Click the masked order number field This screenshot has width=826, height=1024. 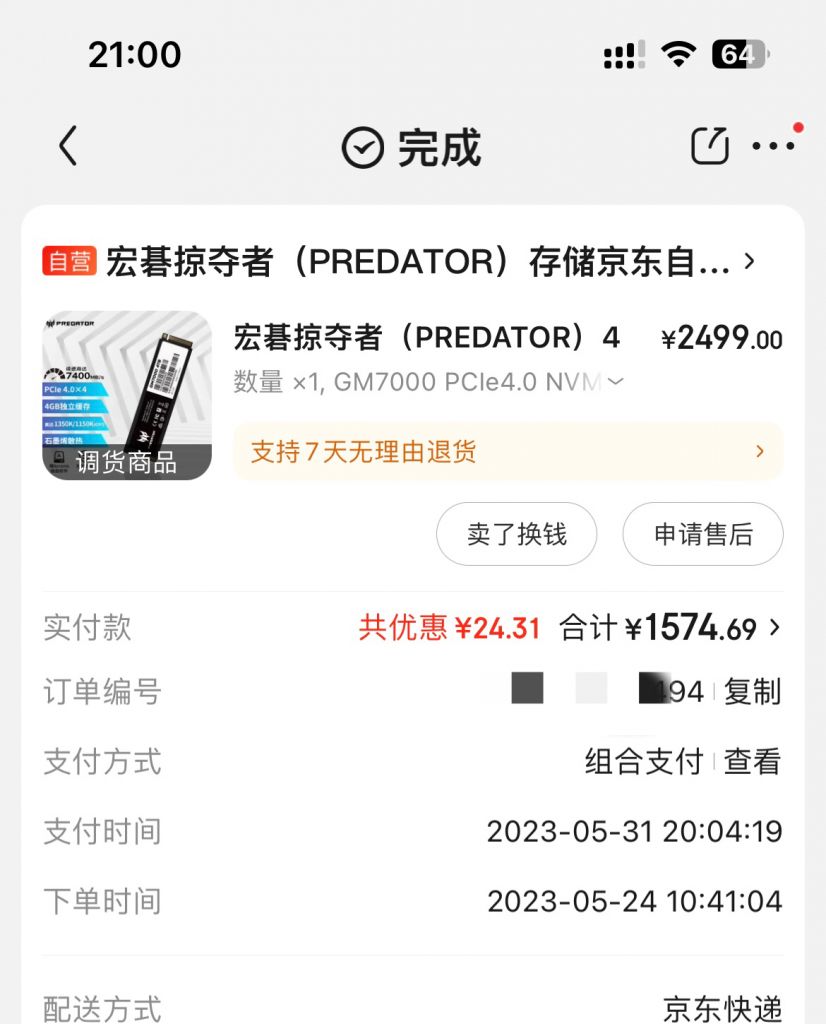(x=600, y=691)
